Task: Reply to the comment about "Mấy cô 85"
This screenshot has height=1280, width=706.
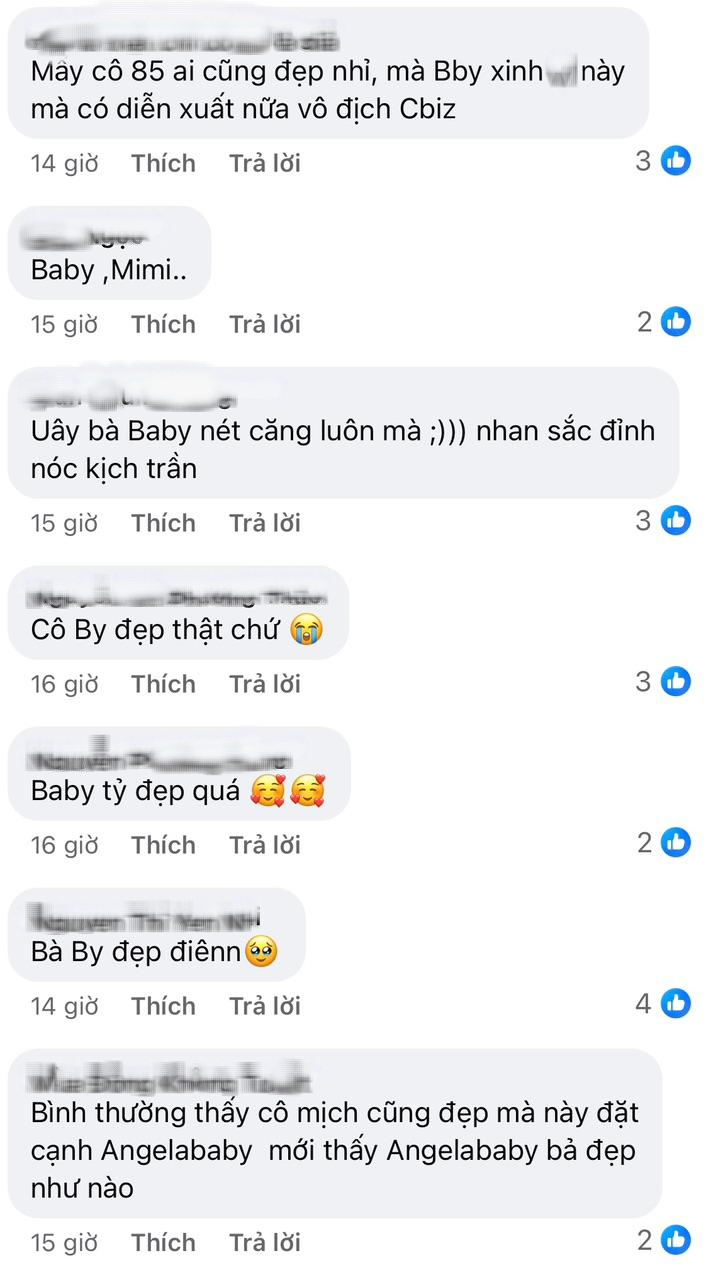Action: [264, 163]
